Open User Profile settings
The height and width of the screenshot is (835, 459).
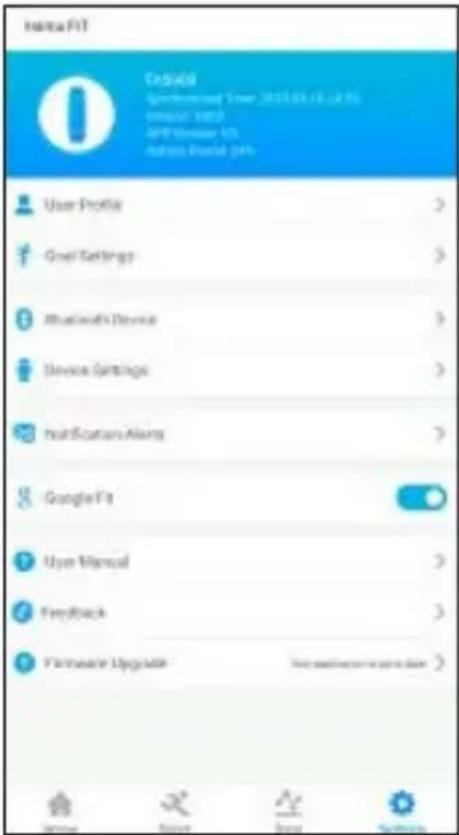pyautogui.click(x=230, y=206)
